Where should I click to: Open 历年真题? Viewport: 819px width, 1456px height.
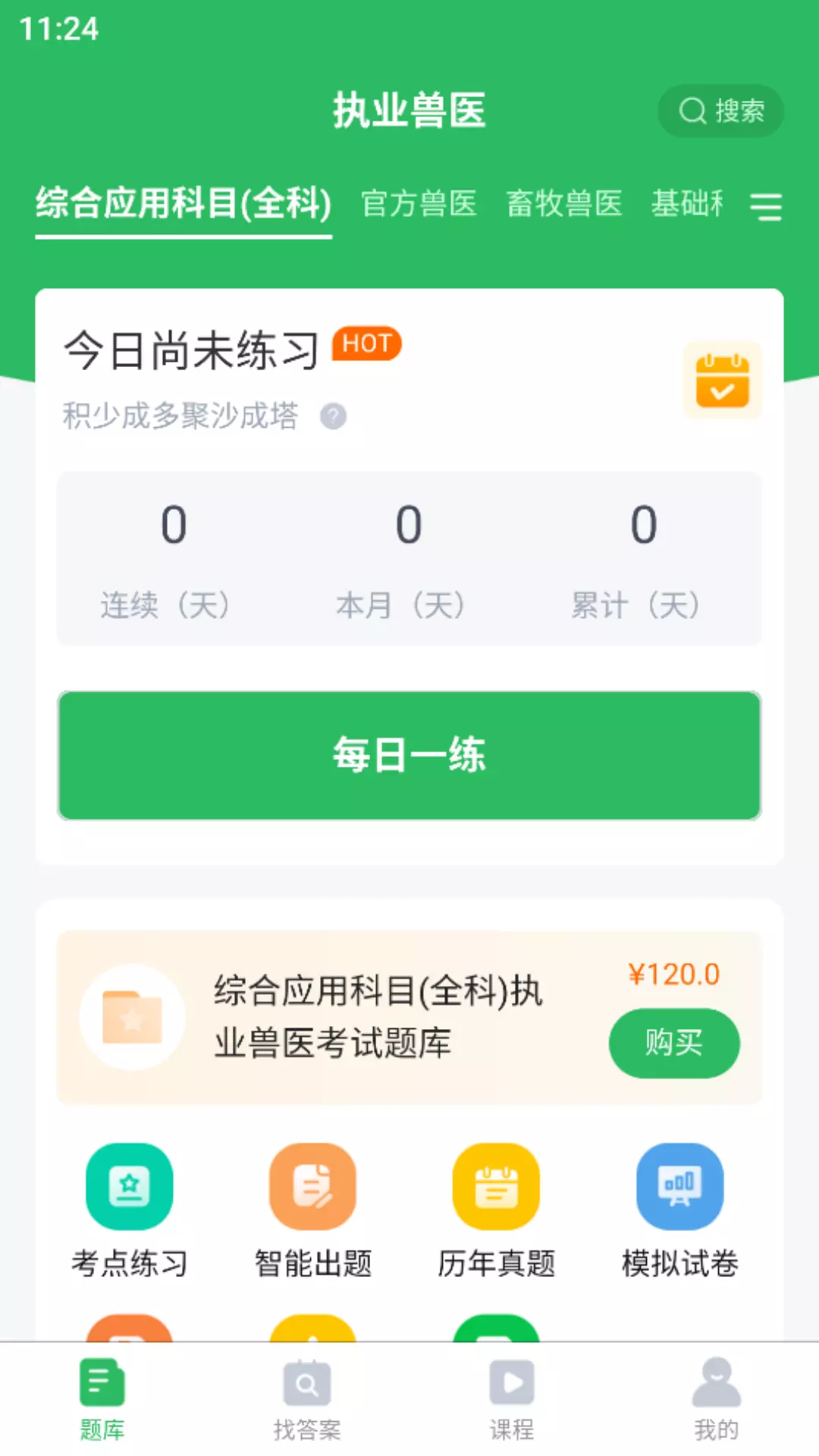point(497,1211)
